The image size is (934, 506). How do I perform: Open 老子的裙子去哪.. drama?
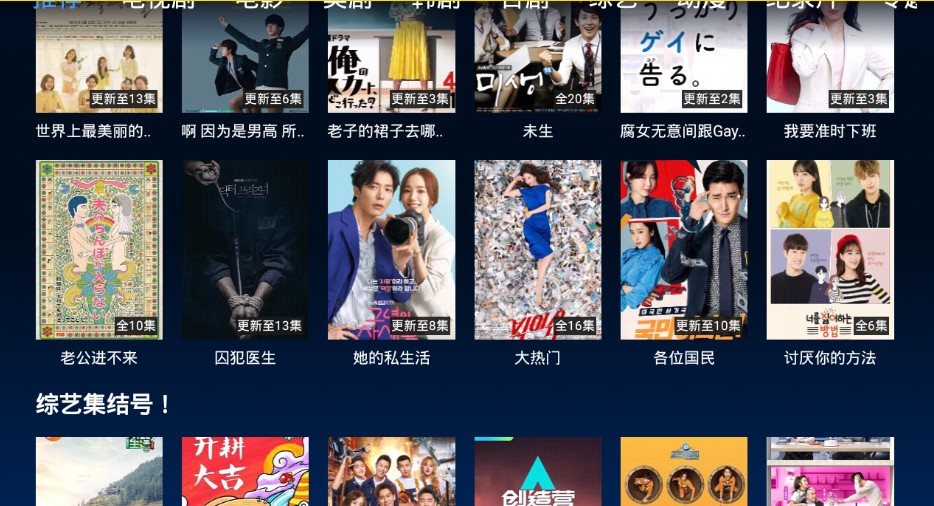(x=391, y=60)
